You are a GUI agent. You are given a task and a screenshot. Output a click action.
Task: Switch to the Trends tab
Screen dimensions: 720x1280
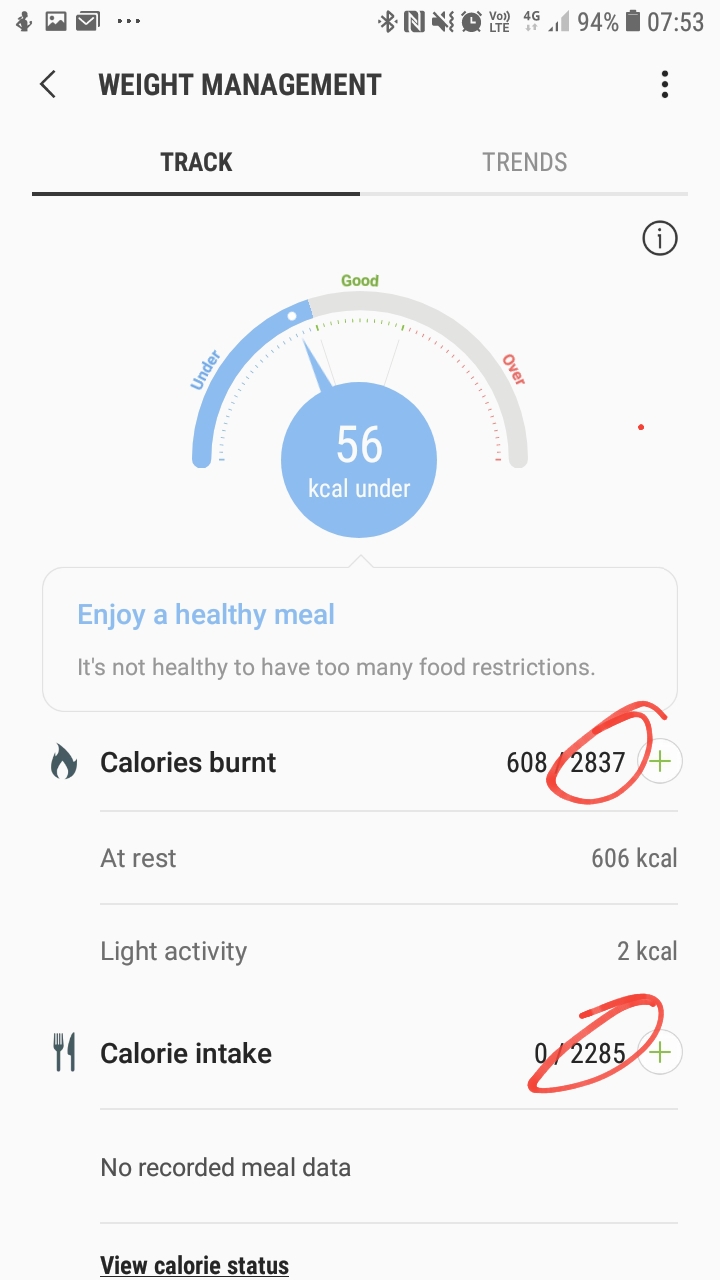[x=524, y=163]
